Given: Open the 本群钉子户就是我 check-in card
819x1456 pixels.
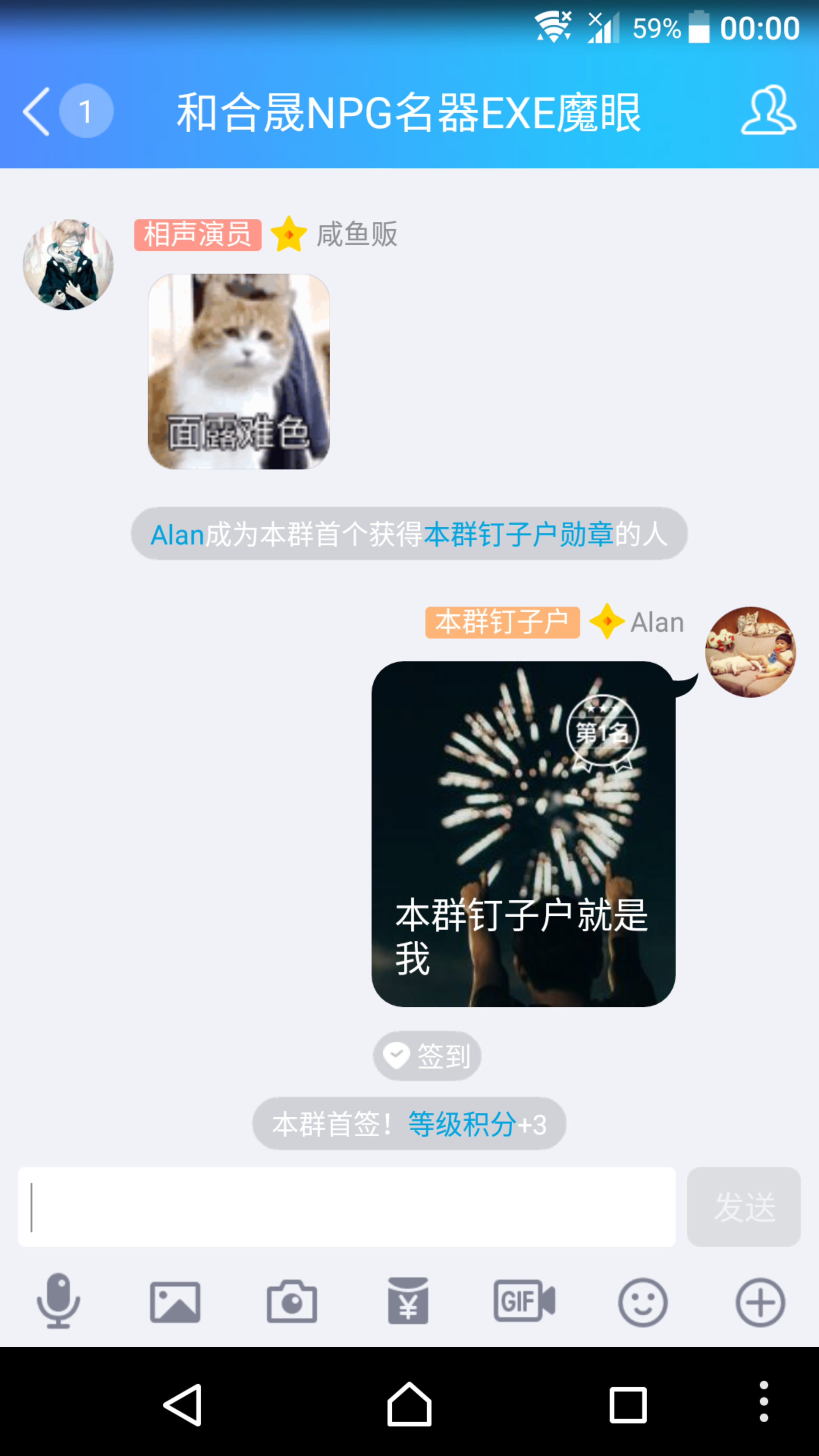Looking at the screenshot, I should [x=523, y=834].
